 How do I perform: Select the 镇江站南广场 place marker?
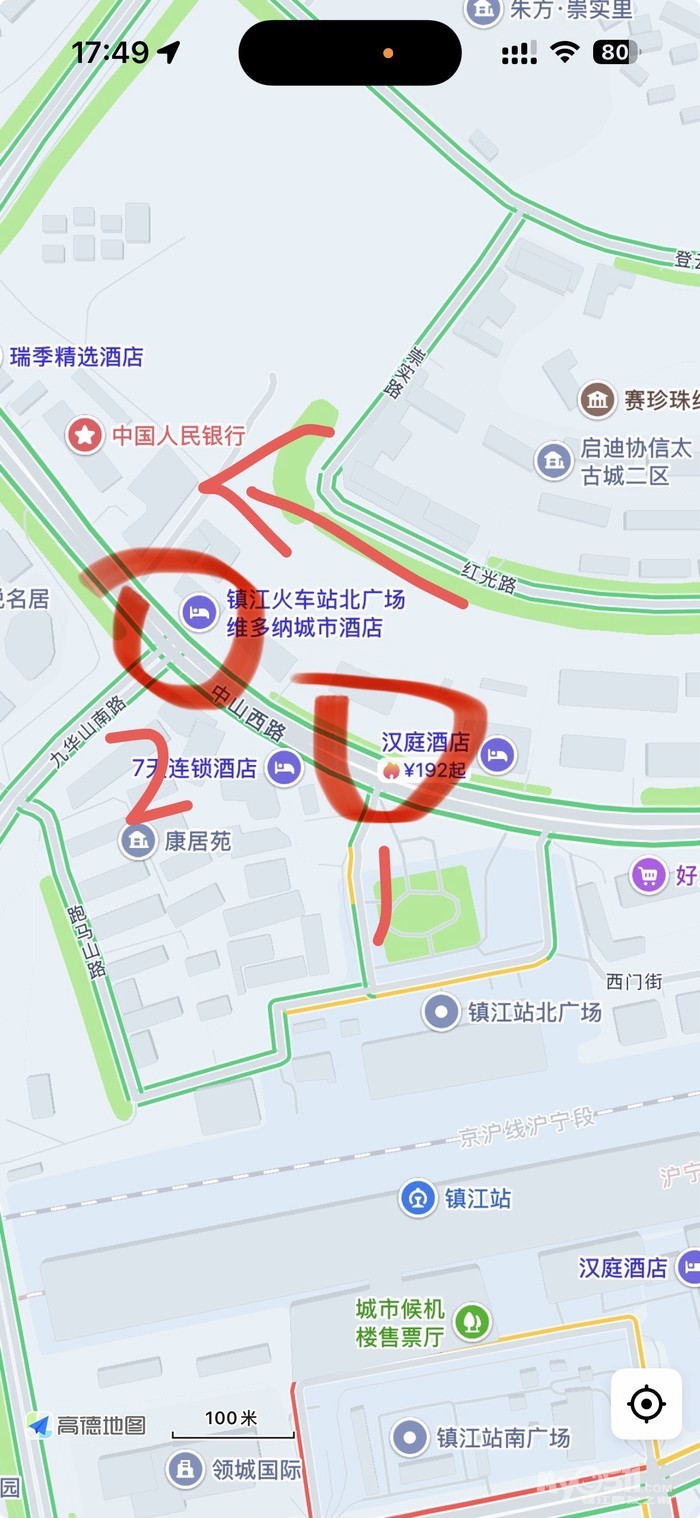pyautogui.click(x=409, y=1438)
